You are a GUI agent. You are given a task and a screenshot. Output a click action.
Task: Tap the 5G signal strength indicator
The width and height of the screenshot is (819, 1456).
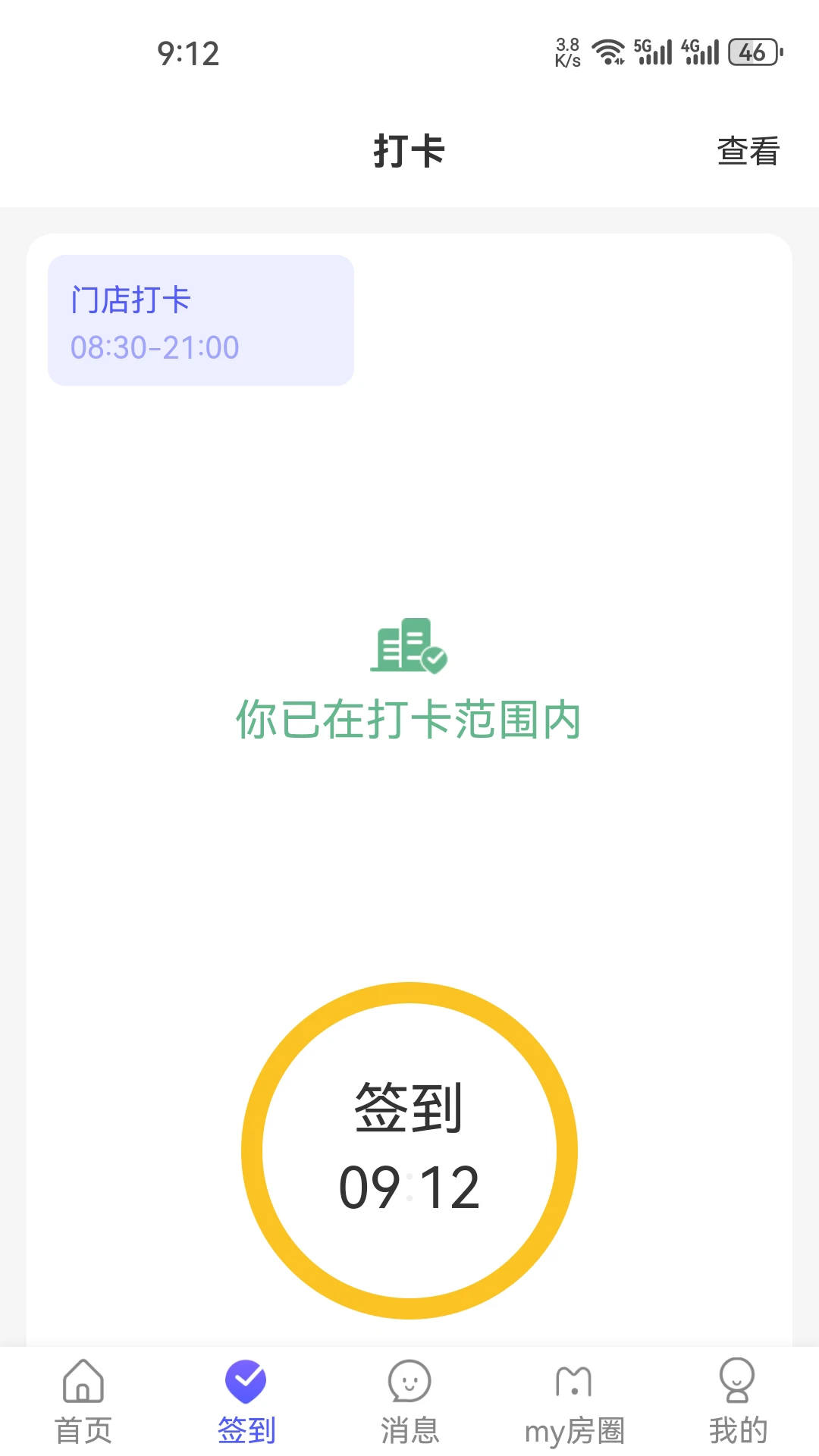[x=654, y=52]
